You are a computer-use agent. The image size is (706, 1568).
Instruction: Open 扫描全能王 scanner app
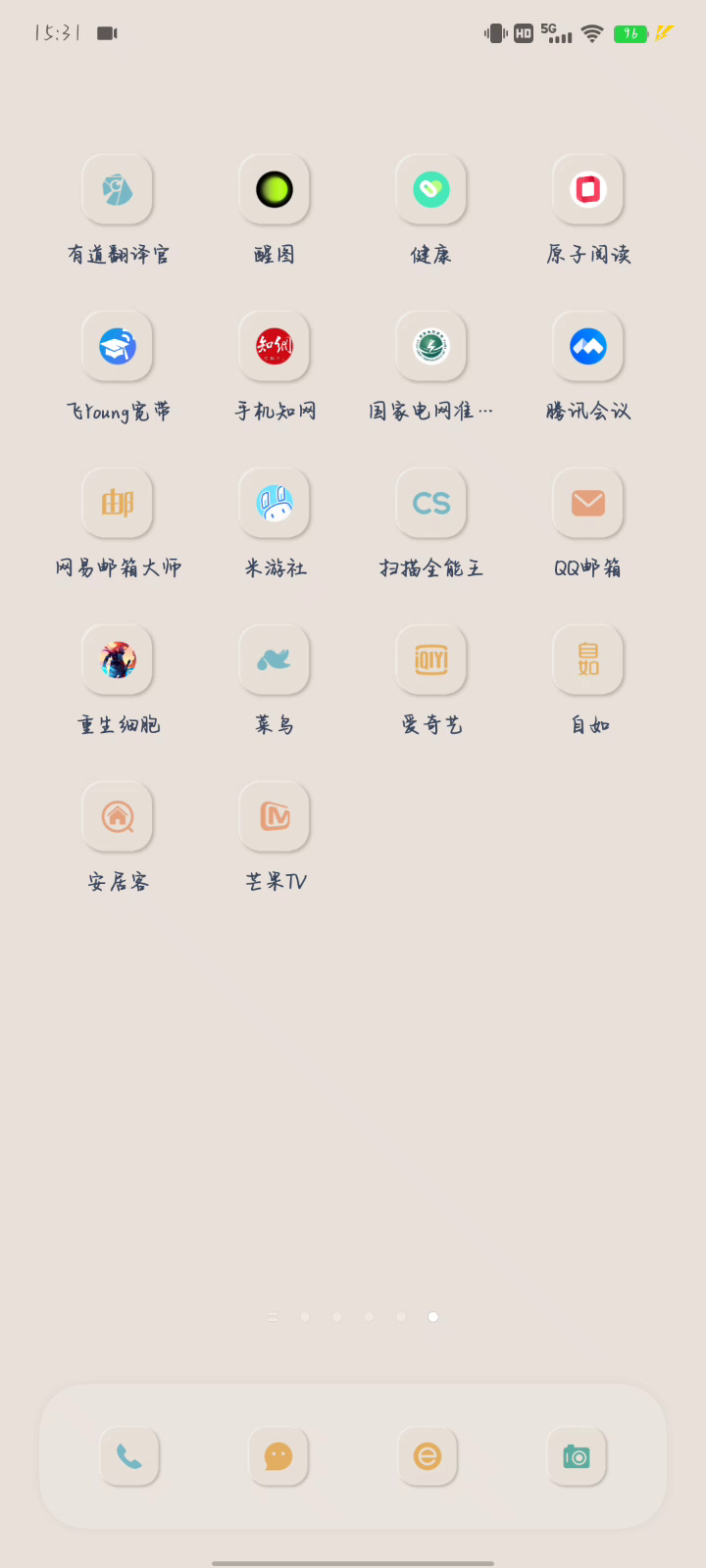[431, 503]
